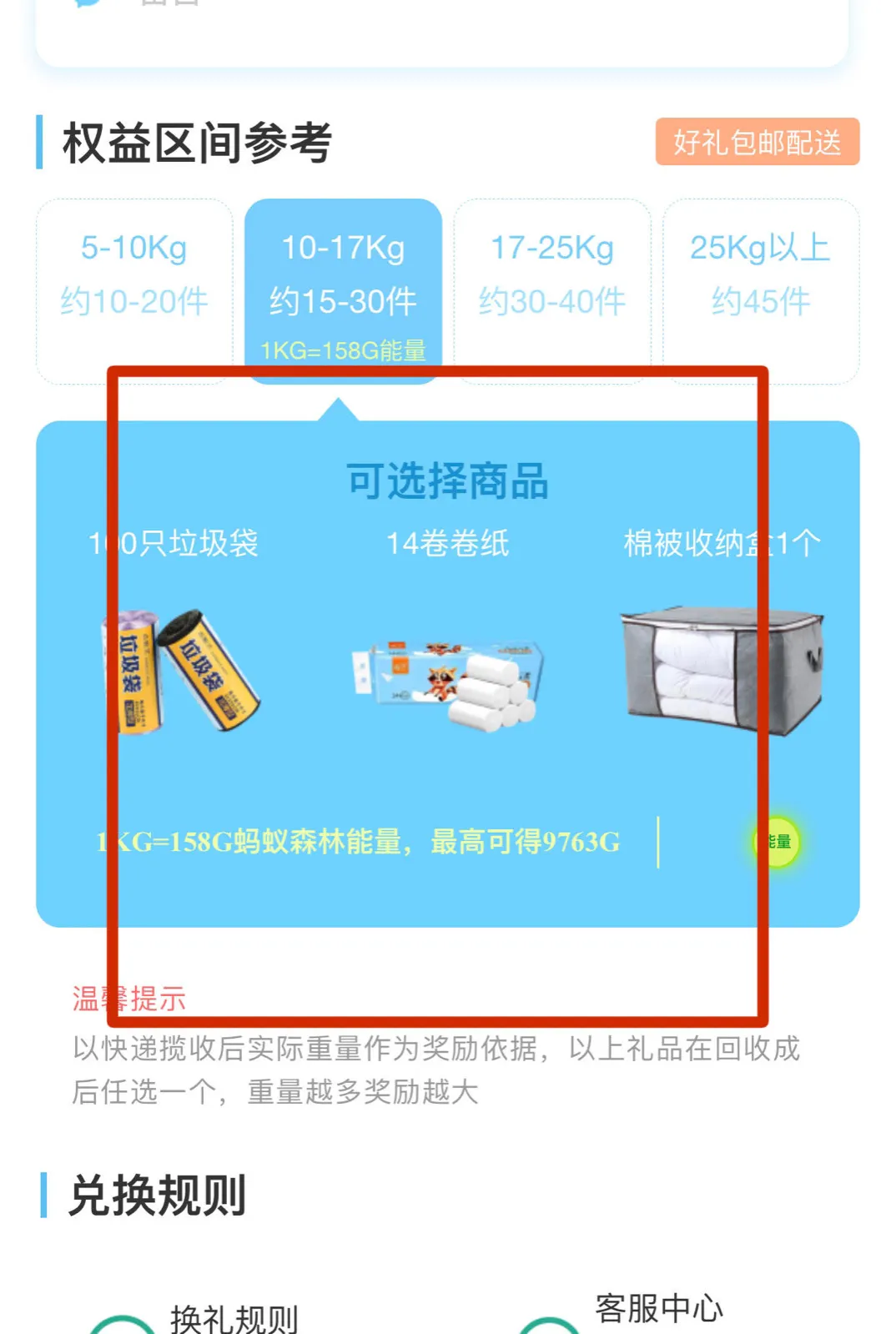This screenshot has height=1334, width=896.
Task: Switch to the 17-25Kg range
Action: pos(551,276)
